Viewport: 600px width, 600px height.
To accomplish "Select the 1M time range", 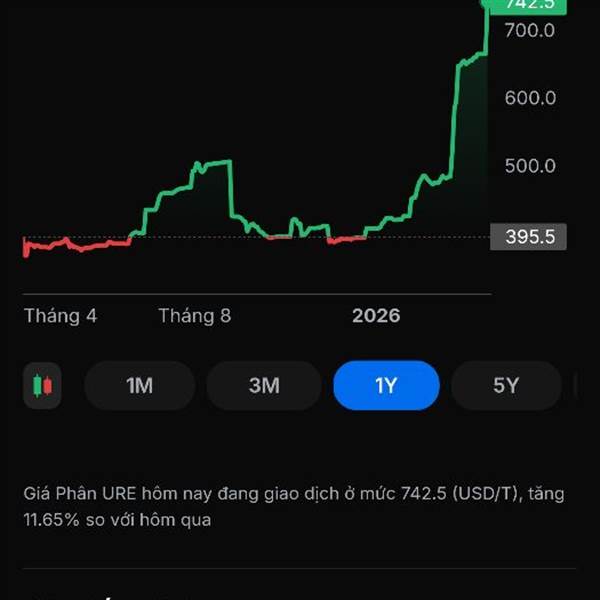I will [x=140, y=385].
